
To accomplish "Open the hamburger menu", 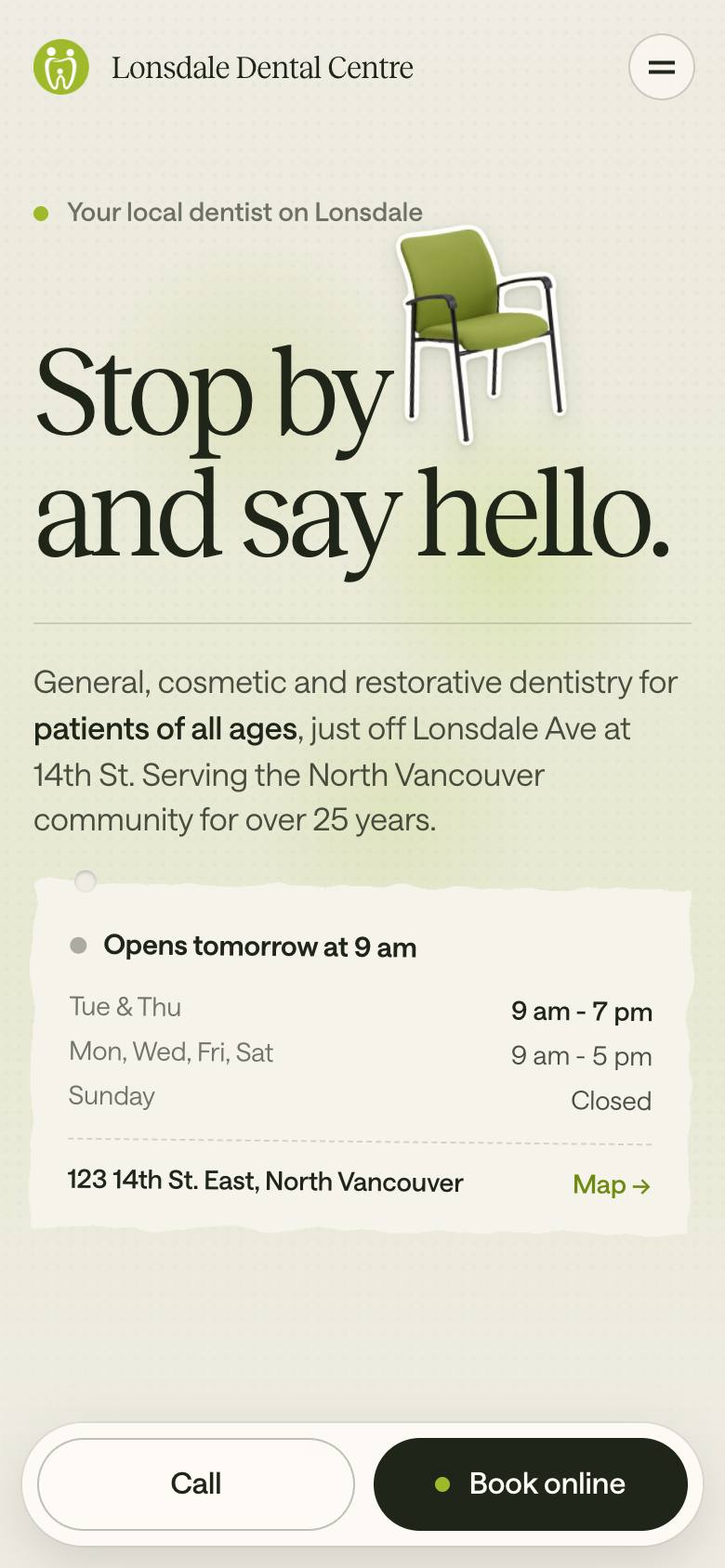I will click(661, 67).
